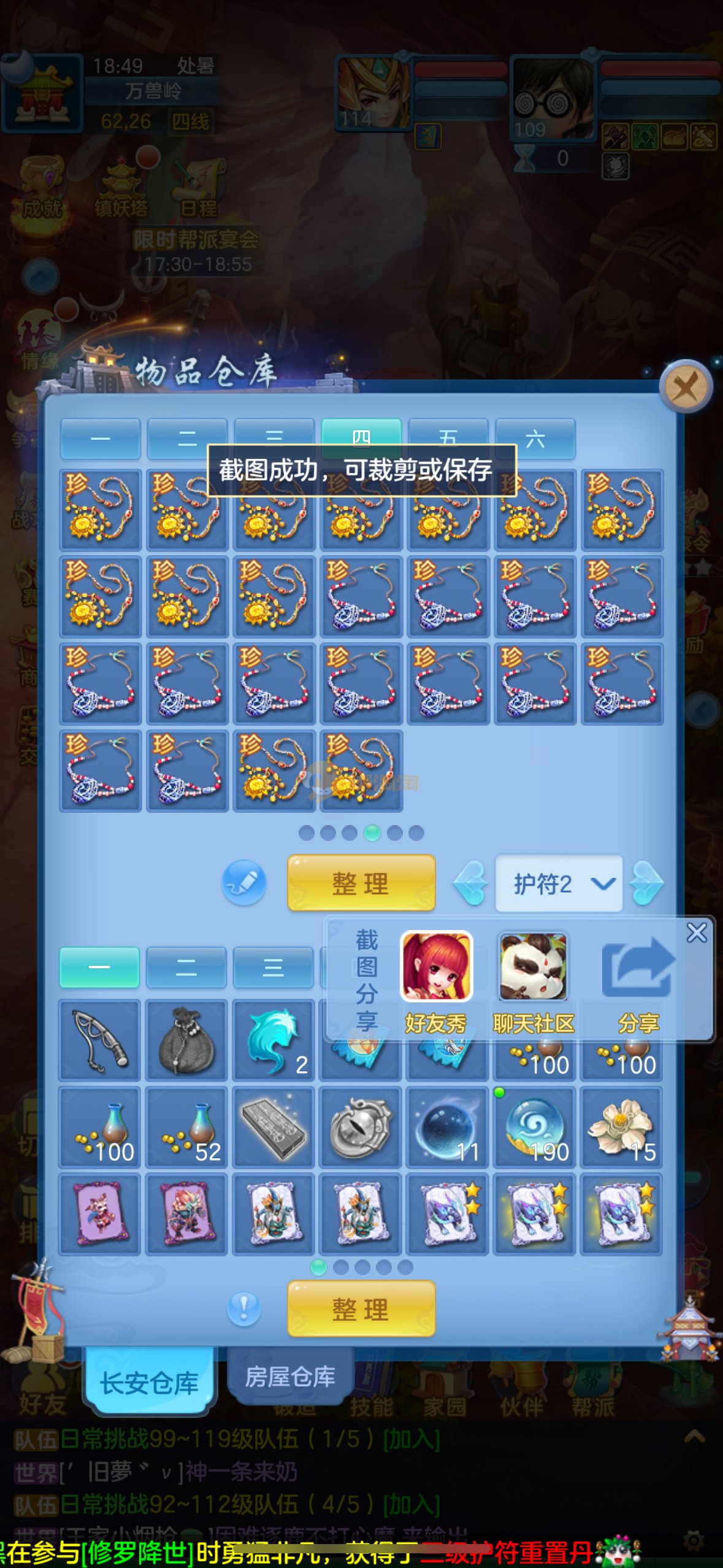Screen dimensions: 723x1568
Task: Open the exclamation info icon
Action: point(243,1309)
